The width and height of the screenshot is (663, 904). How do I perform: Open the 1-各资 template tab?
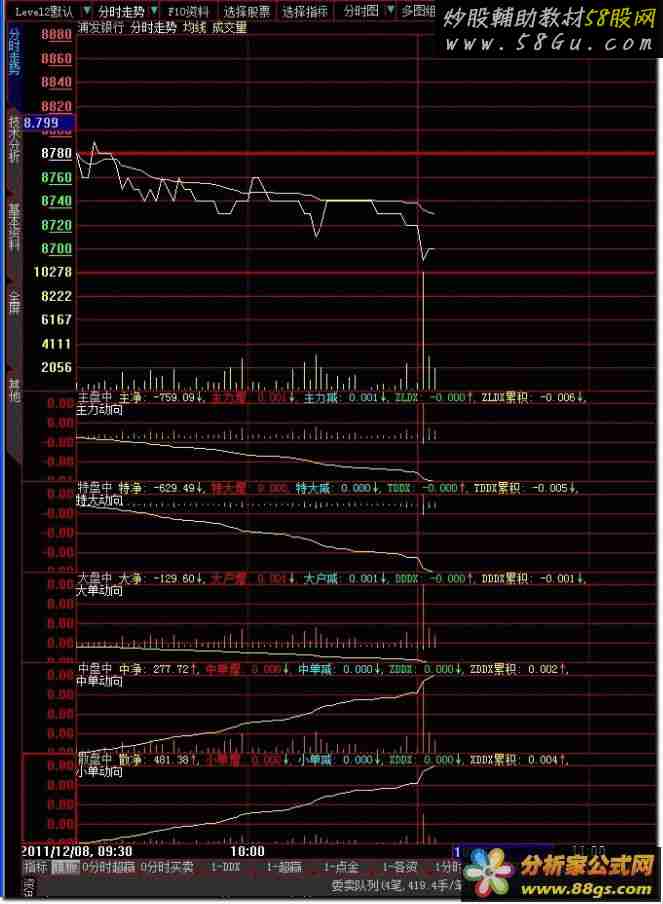pyautogui.click(x=400, y=866)
